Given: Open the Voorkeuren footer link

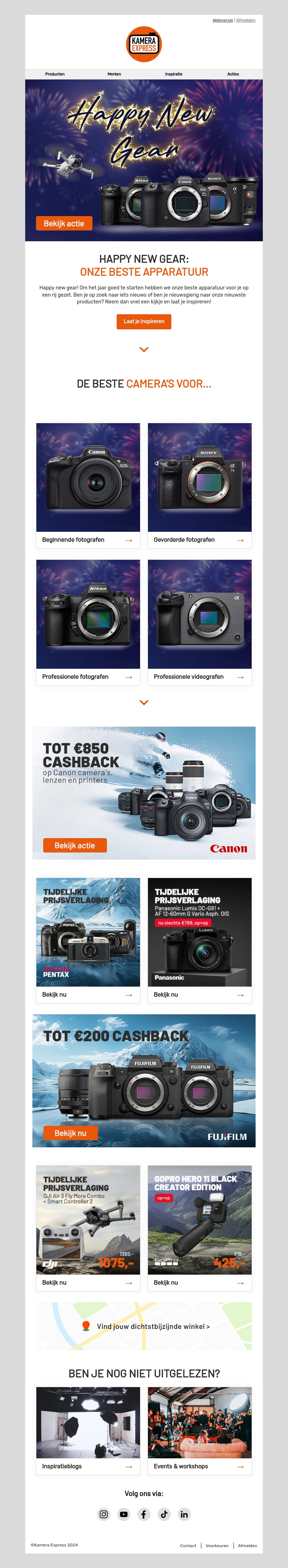Looking at the screenshot, I should [x=217, y=1545].
